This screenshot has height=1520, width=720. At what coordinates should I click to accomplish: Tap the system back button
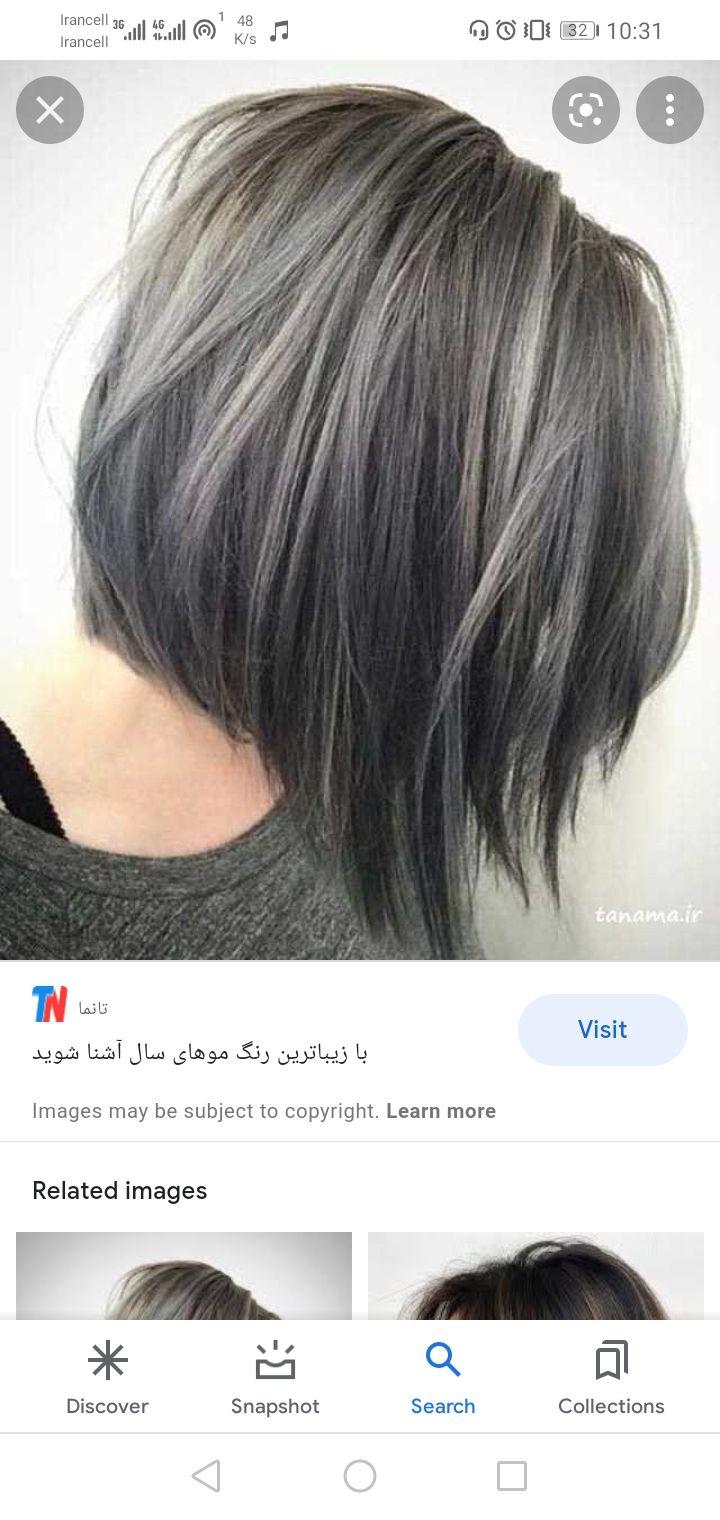tap(206, 1476)
